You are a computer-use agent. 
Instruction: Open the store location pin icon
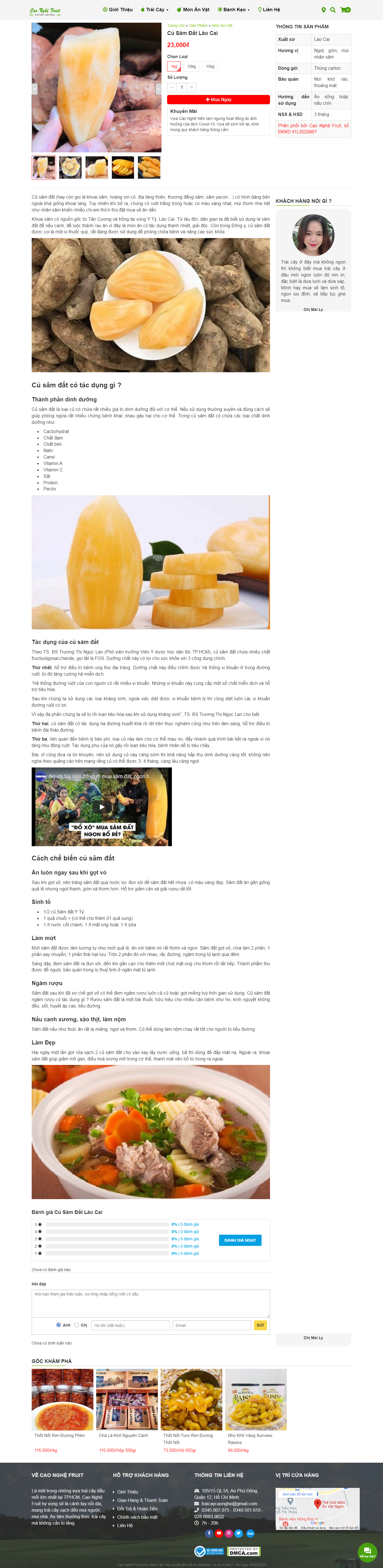pos(323,10)
